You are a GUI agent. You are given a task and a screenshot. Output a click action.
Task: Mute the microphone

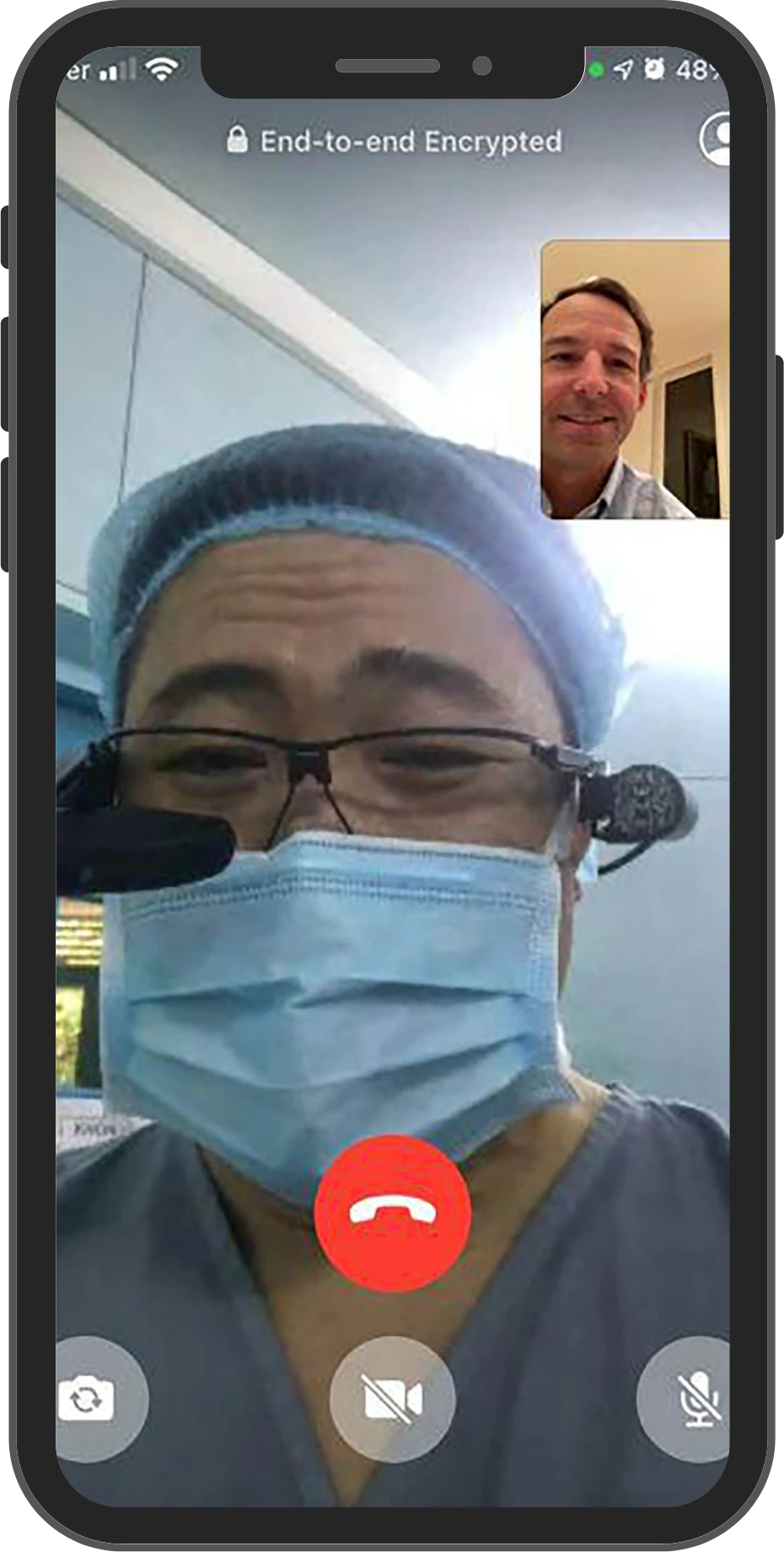point(693,1399)
